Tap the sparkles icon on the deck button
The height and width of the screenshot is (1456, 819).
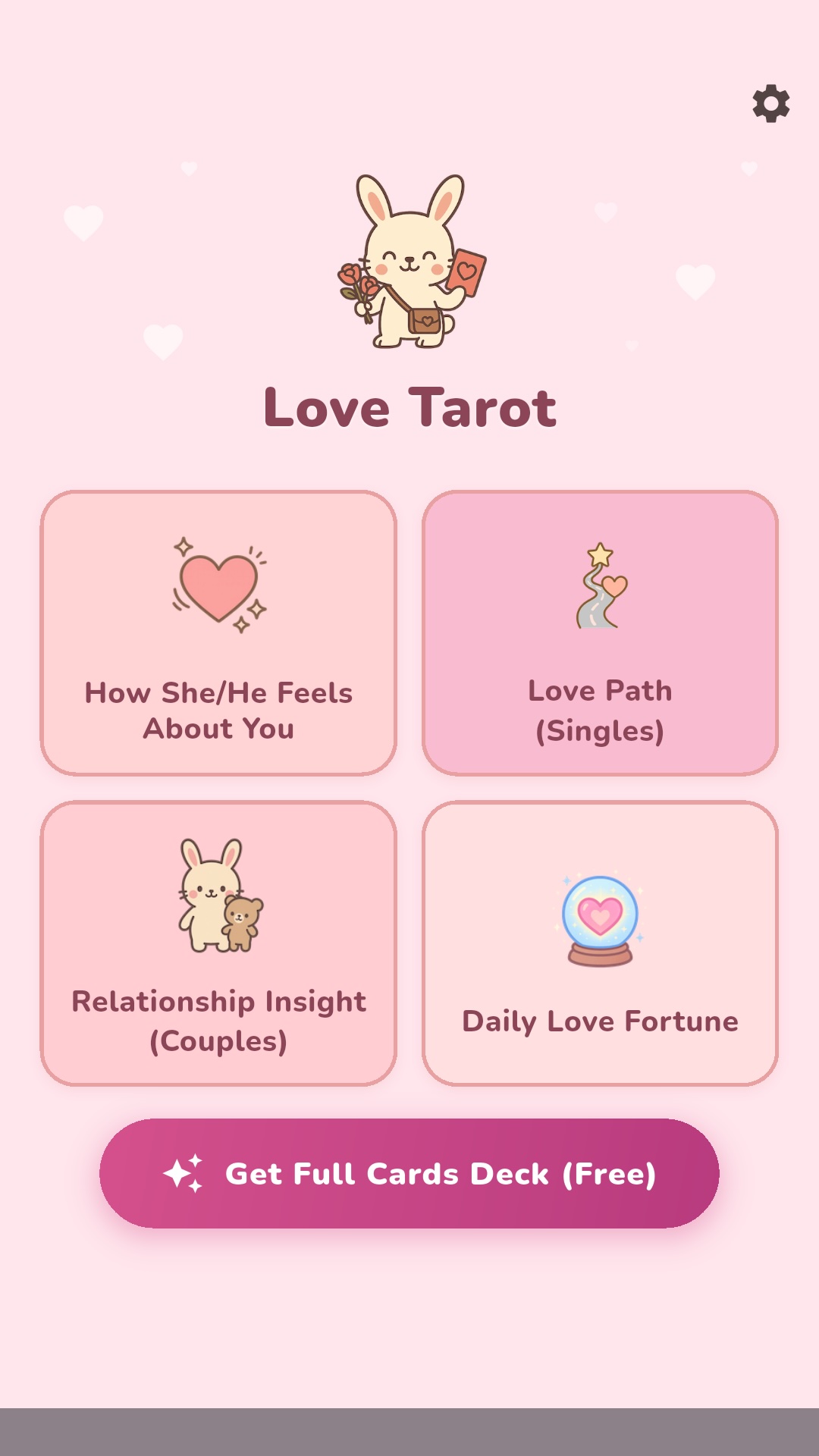(184, 1172)
